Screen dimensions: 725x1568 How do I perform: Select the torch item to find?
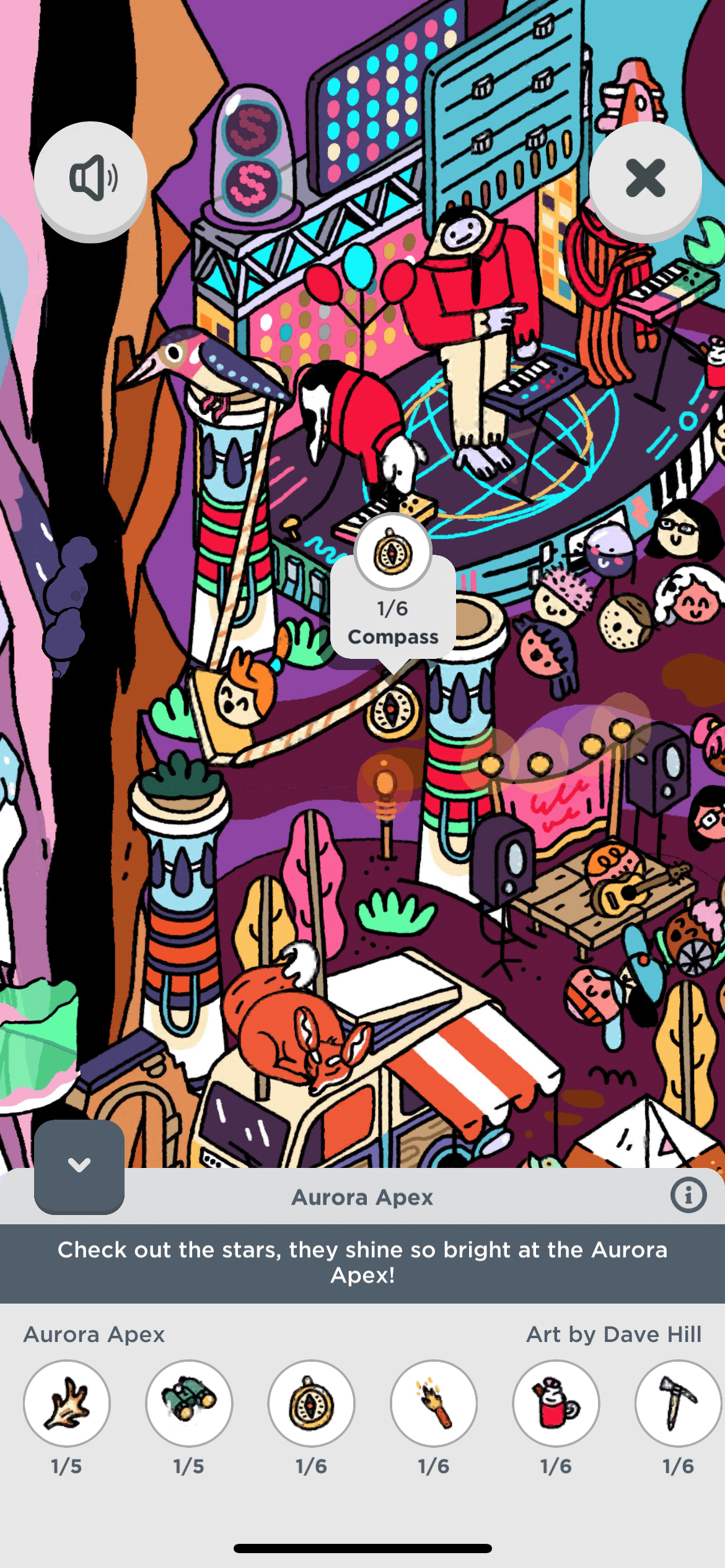click(434, 1403)
